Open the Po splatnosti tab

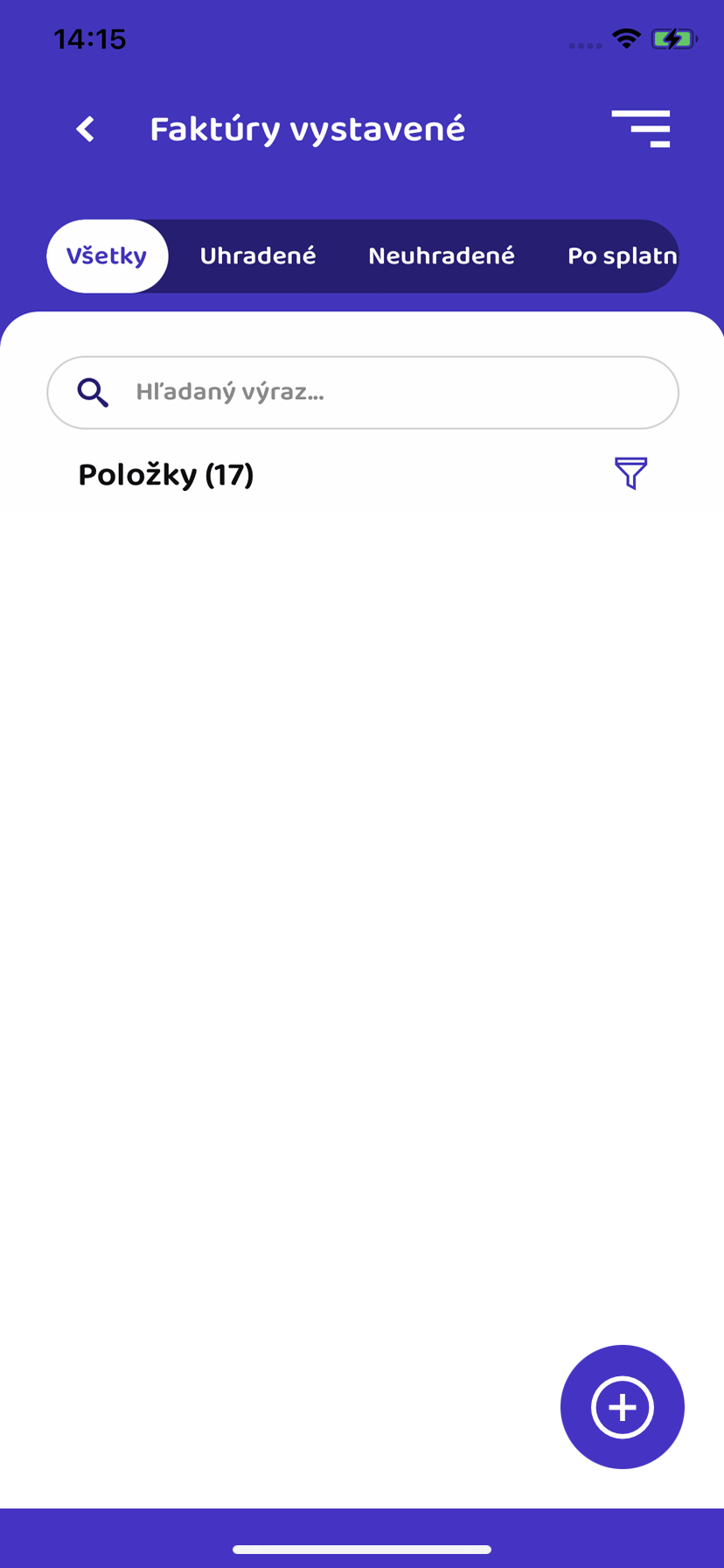pos(621,255)
